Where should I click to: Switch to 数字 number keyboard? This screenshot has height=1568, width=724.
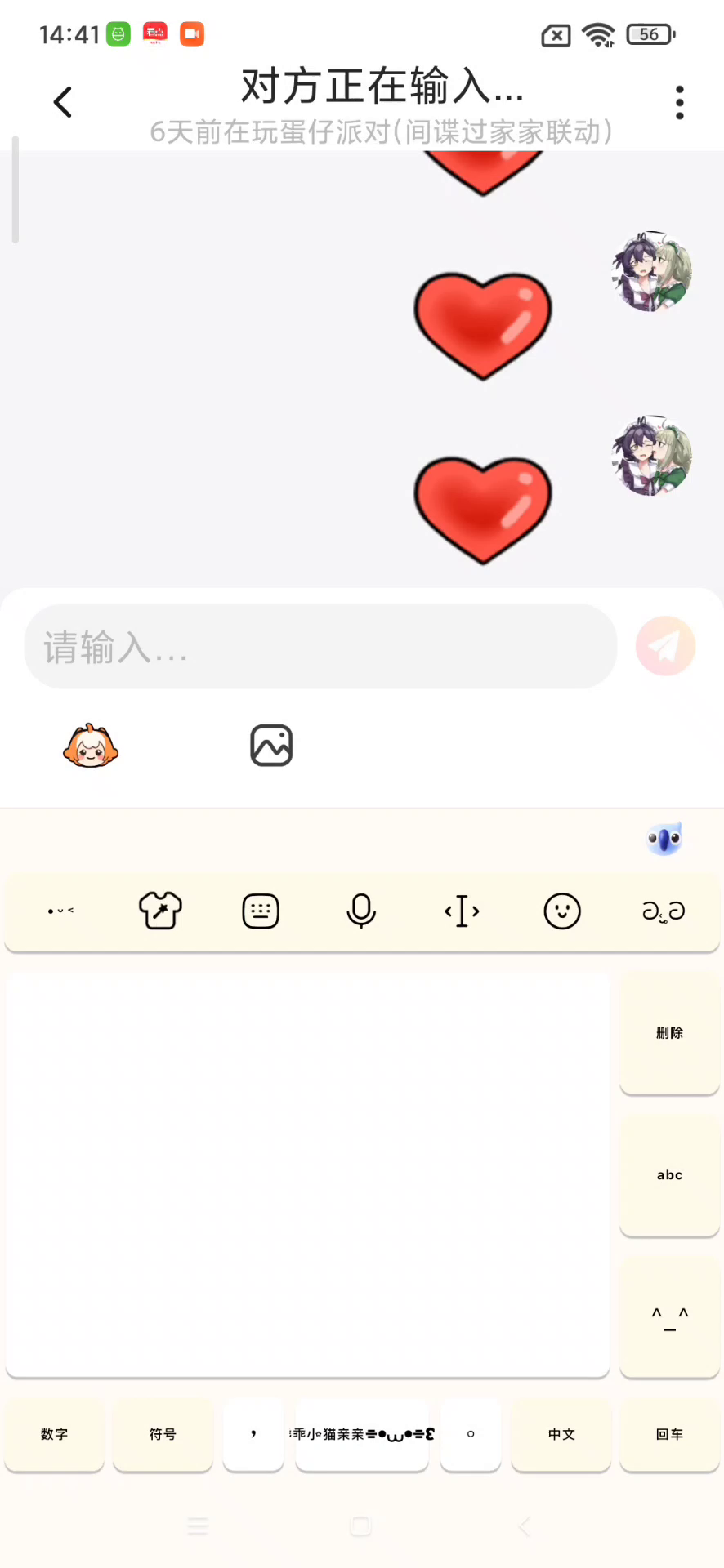click(x=54, y=1434)
